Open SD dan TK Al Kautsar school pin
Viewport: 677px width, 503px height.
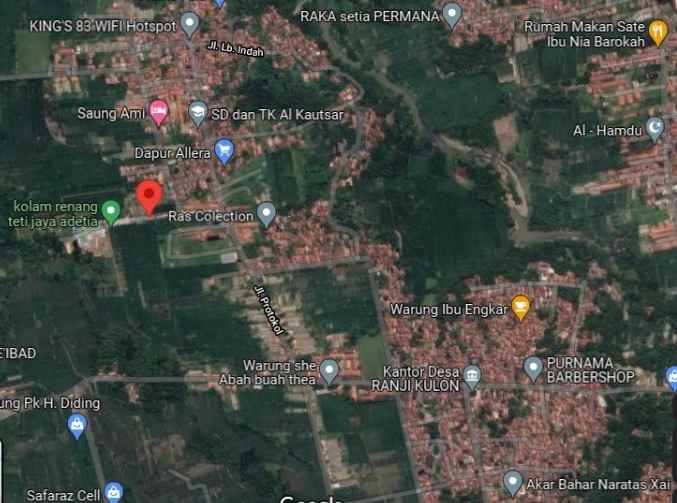pos(198,114)
